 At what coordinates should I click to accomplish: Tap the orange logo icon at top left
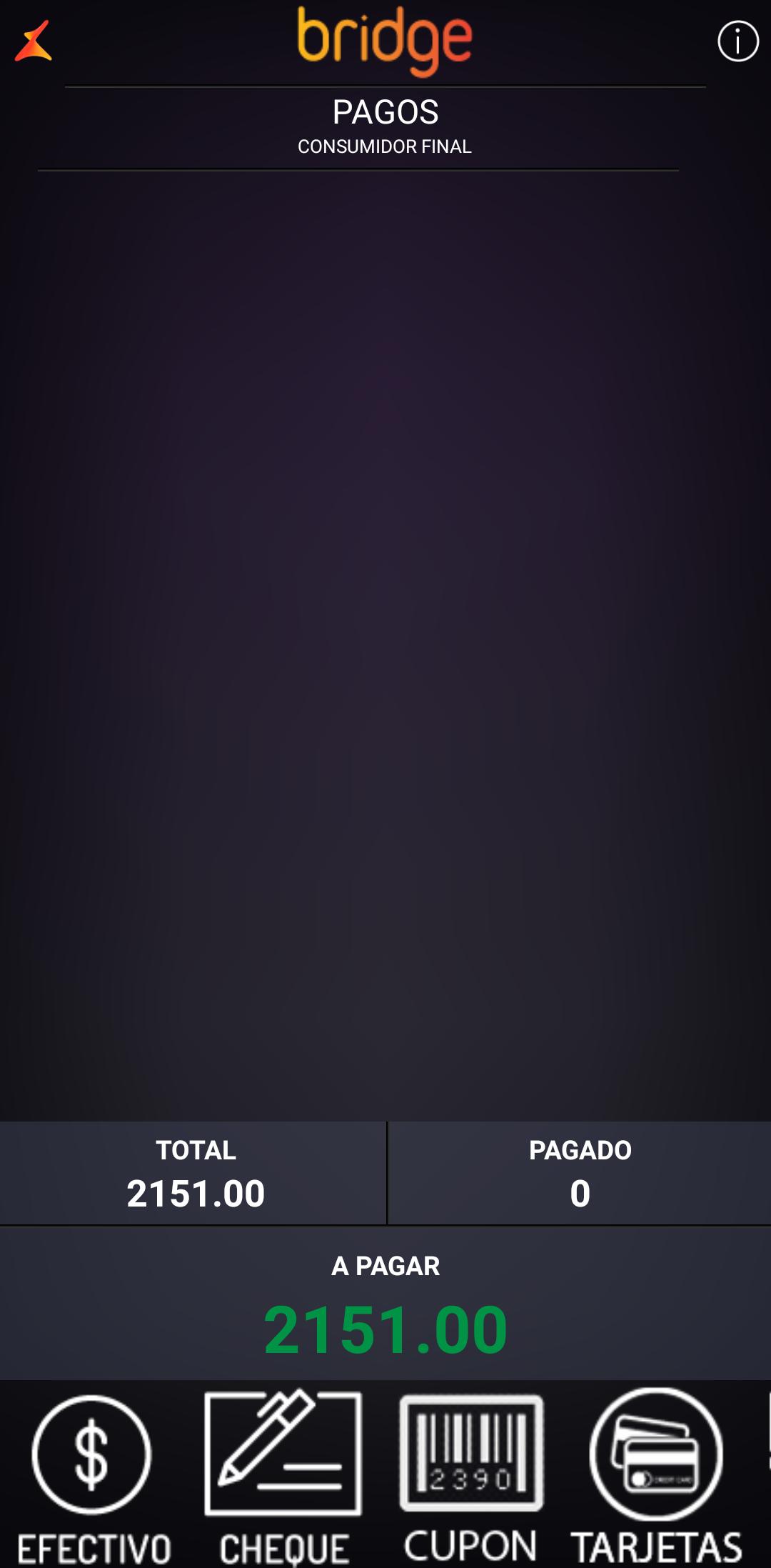point(34,41)
